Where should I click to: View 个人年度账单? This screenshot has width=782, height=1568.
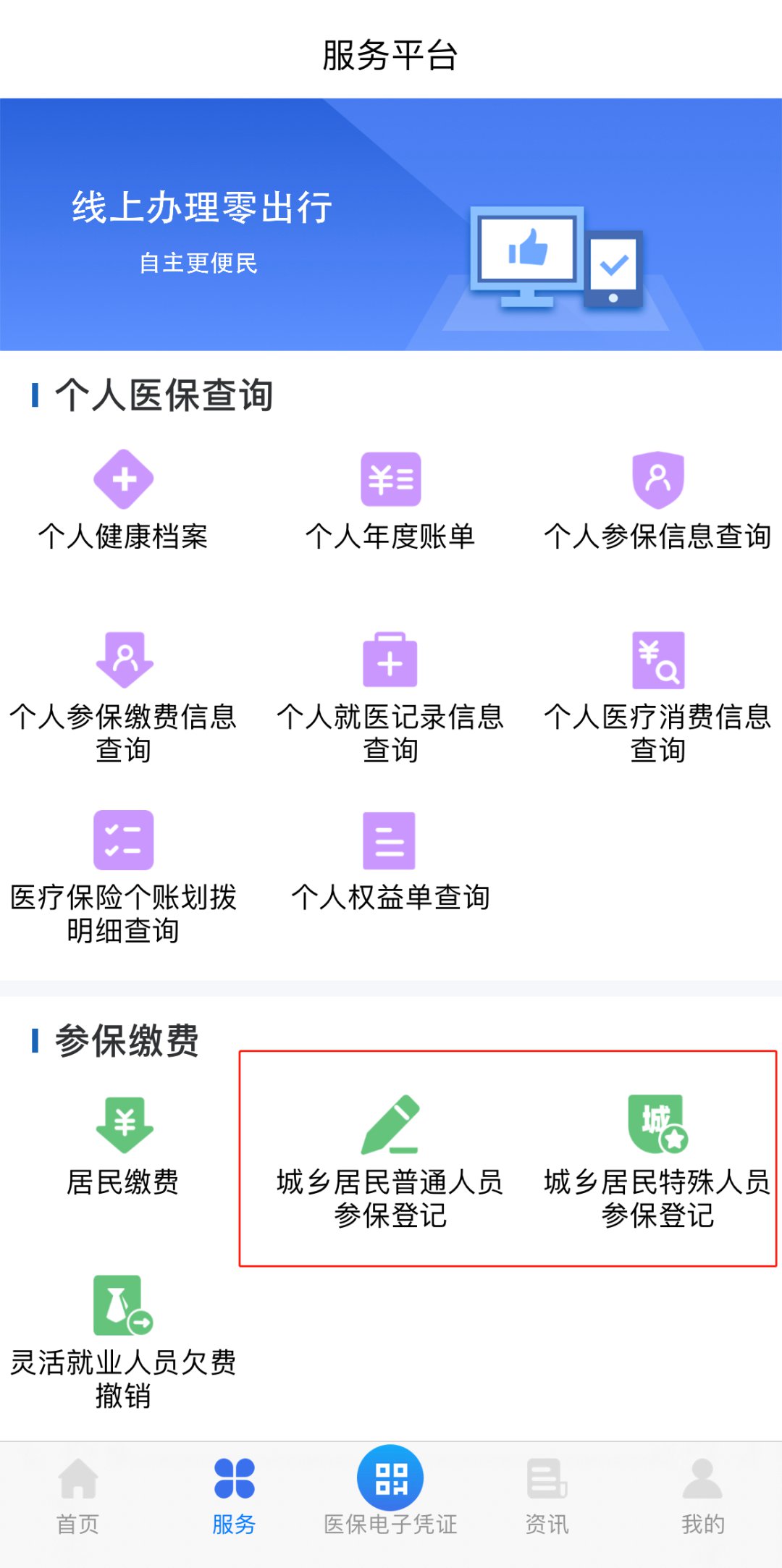390,500
